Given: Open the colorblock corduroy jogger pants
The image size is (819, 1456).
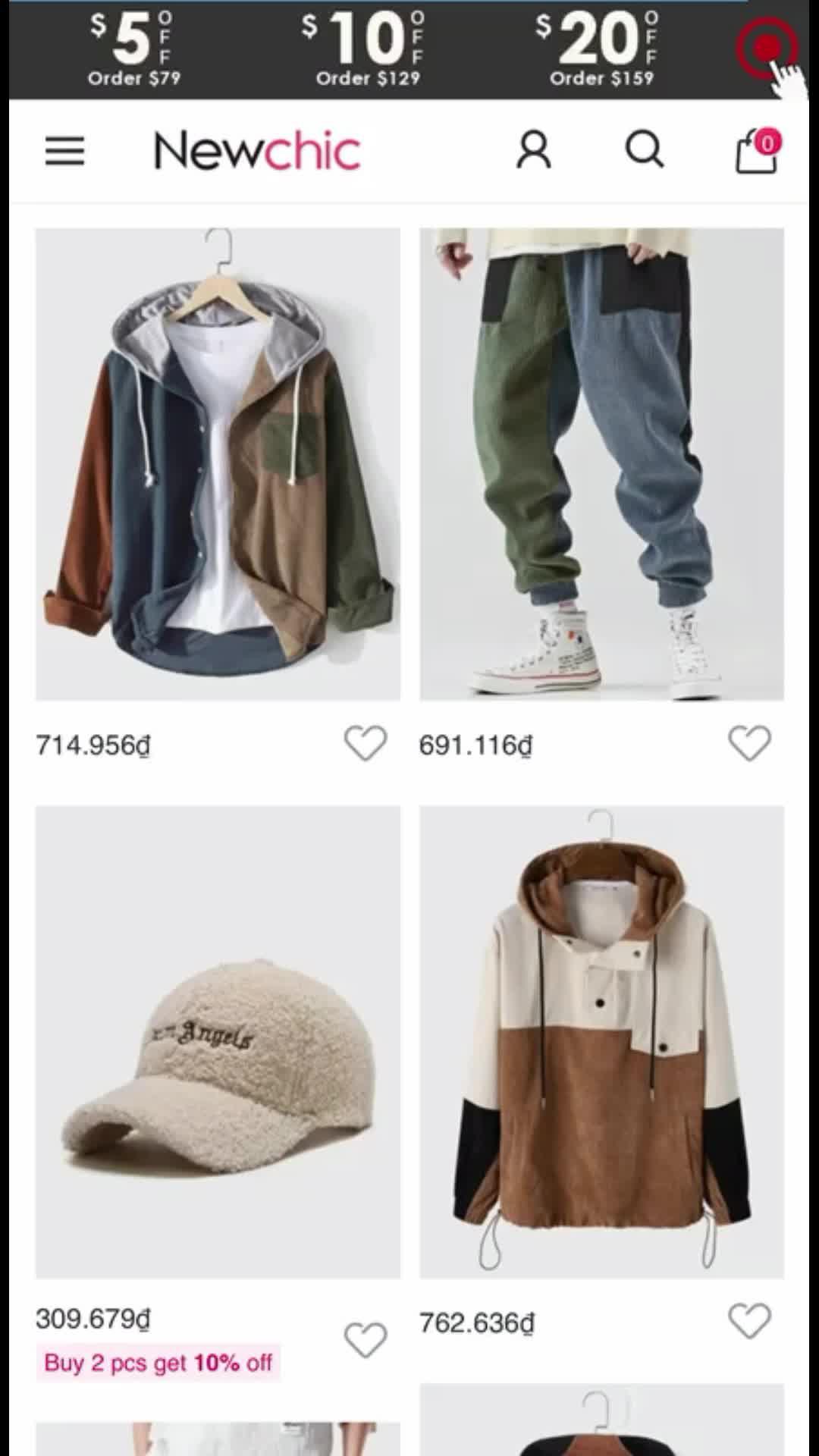Looking at the screenshot, I should click(601, 464).
